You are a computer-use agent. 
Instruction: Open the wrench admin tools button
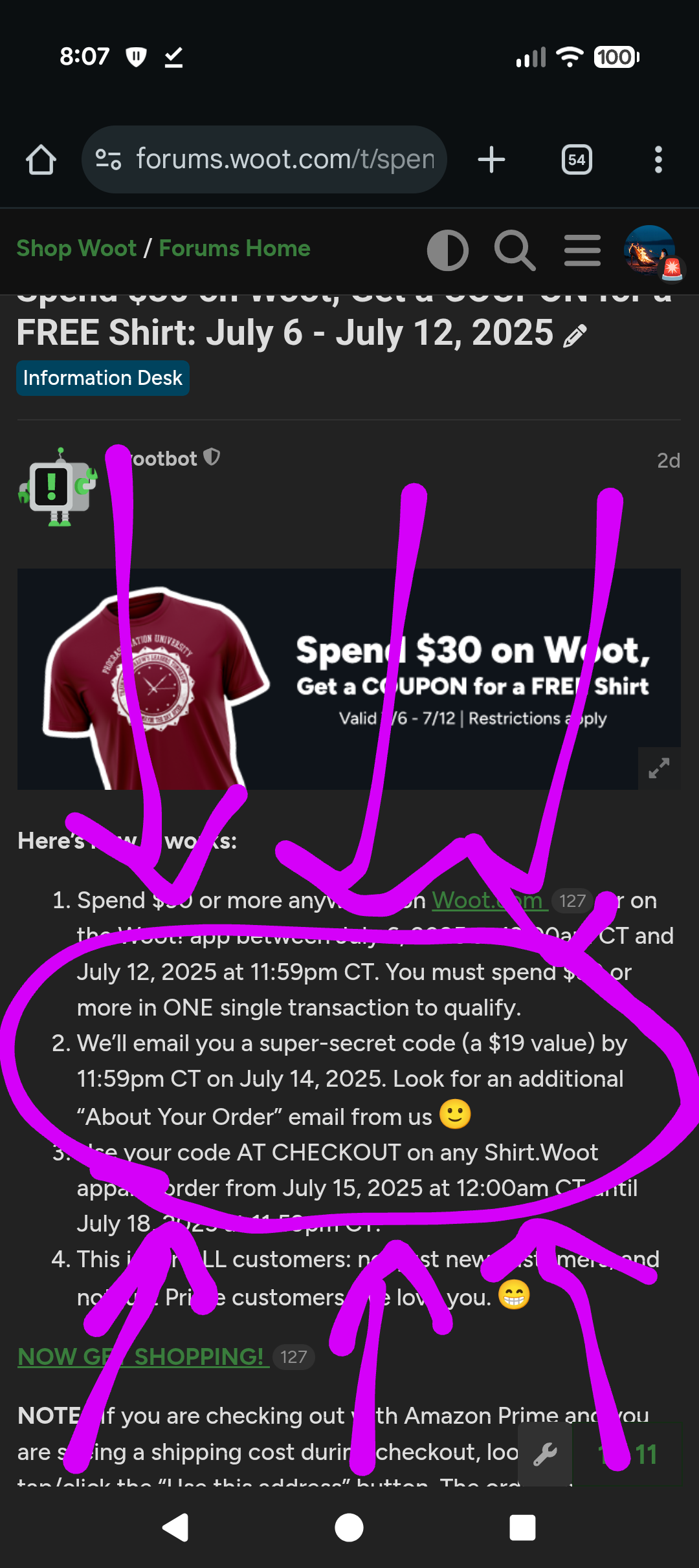545,1454
